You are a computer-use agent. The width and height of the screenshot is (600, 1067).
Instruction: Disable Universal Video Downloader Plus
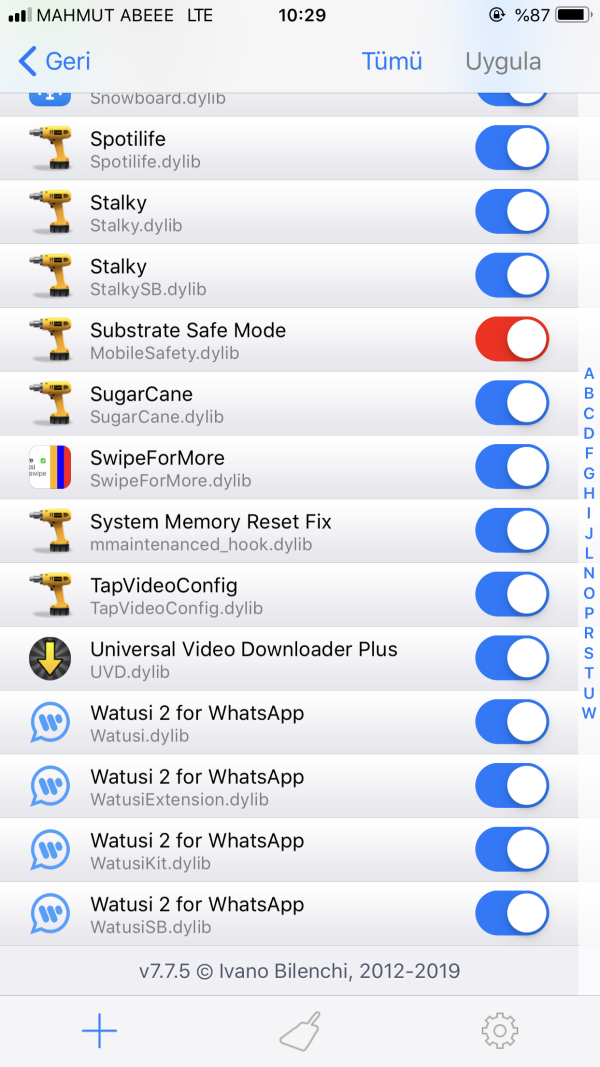coord(512,658)
